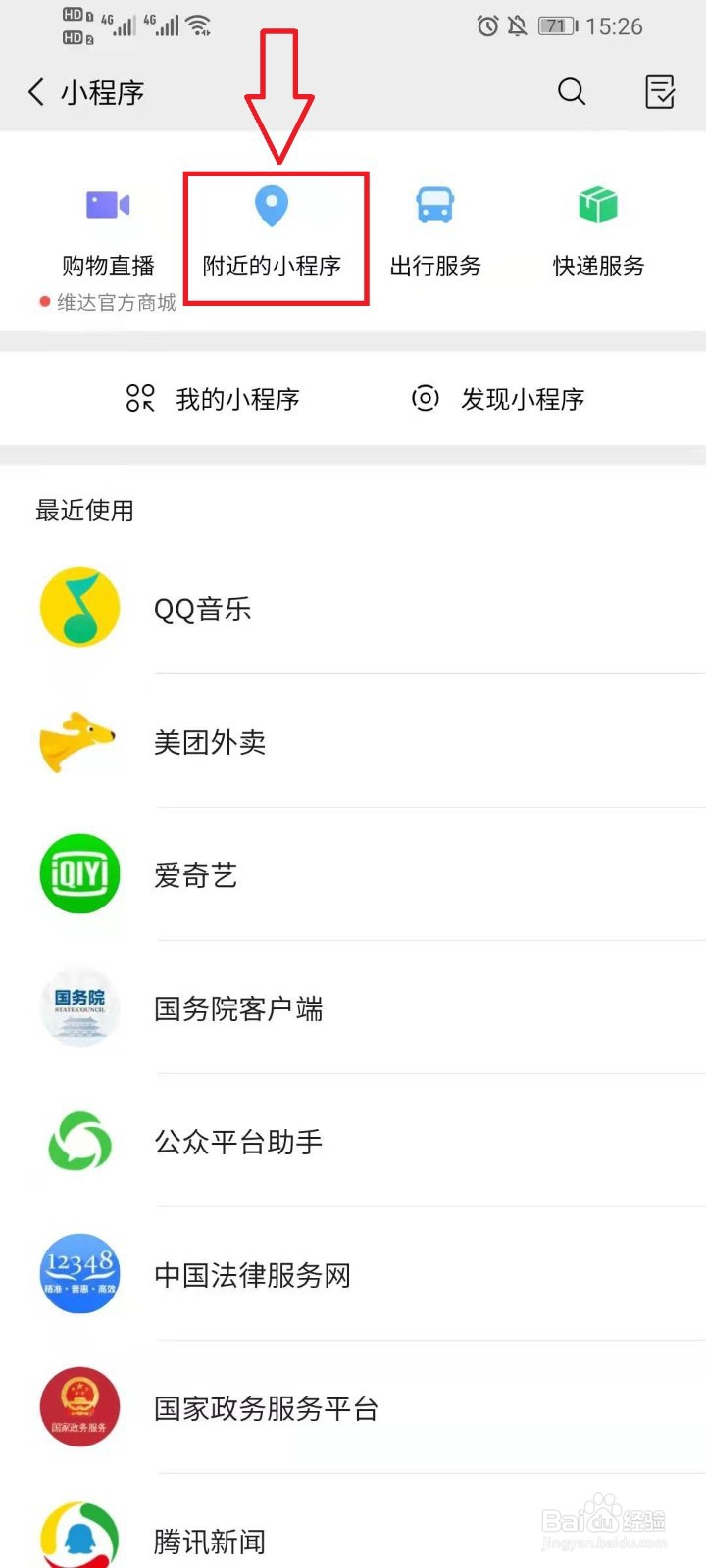Go back from the 小程序 page

point(36,92)
